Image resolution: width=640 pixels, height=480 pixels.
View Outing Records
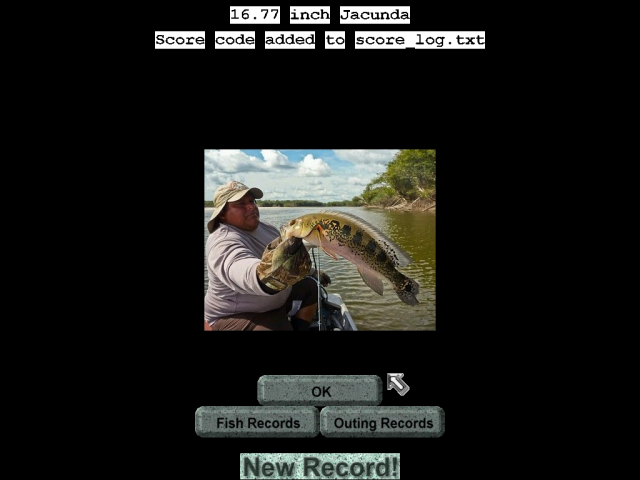383,422
